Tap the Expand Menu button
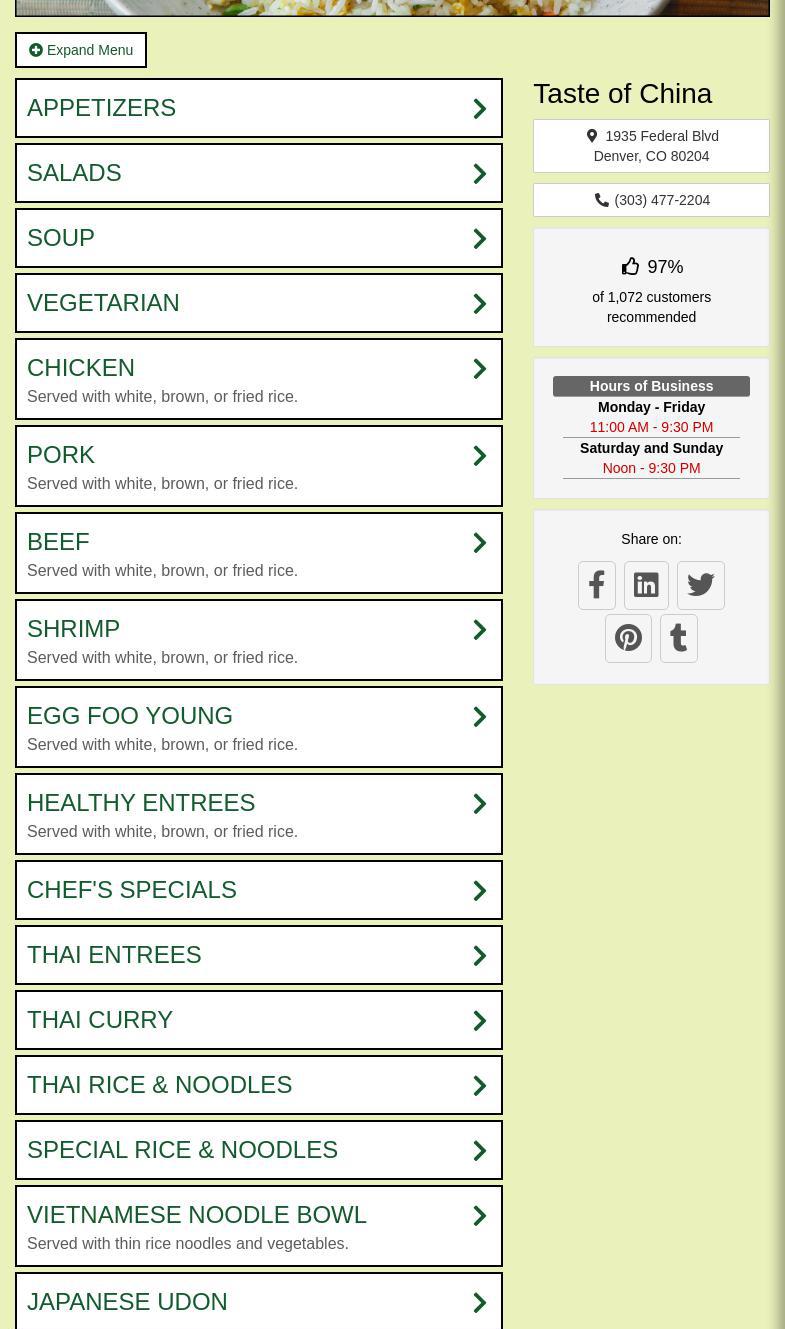785x1329 pixels. coord(81,50)
